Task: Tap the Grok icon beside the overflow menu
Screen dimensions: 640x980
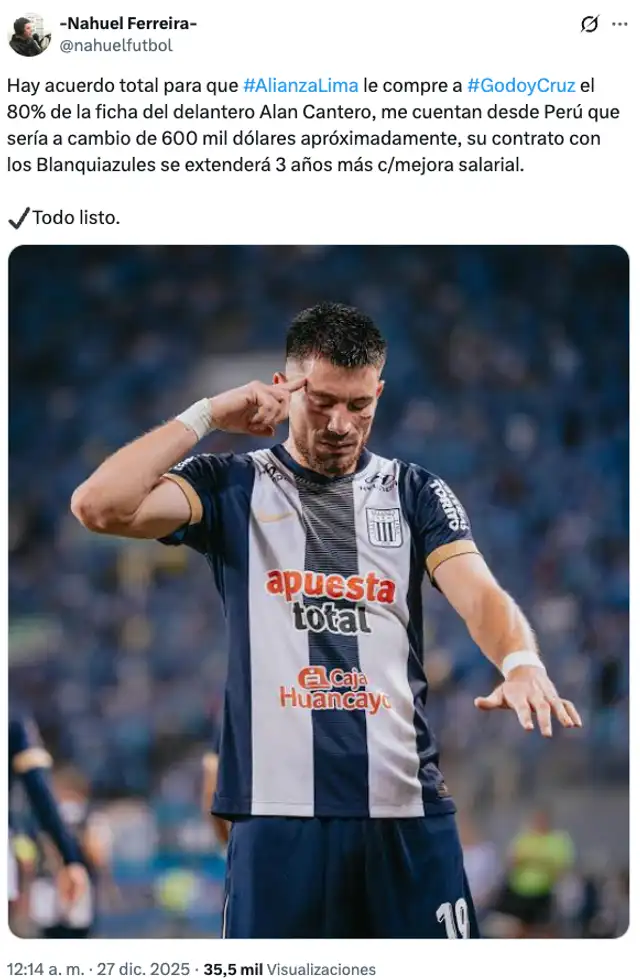Action: (x=589, y=24)
